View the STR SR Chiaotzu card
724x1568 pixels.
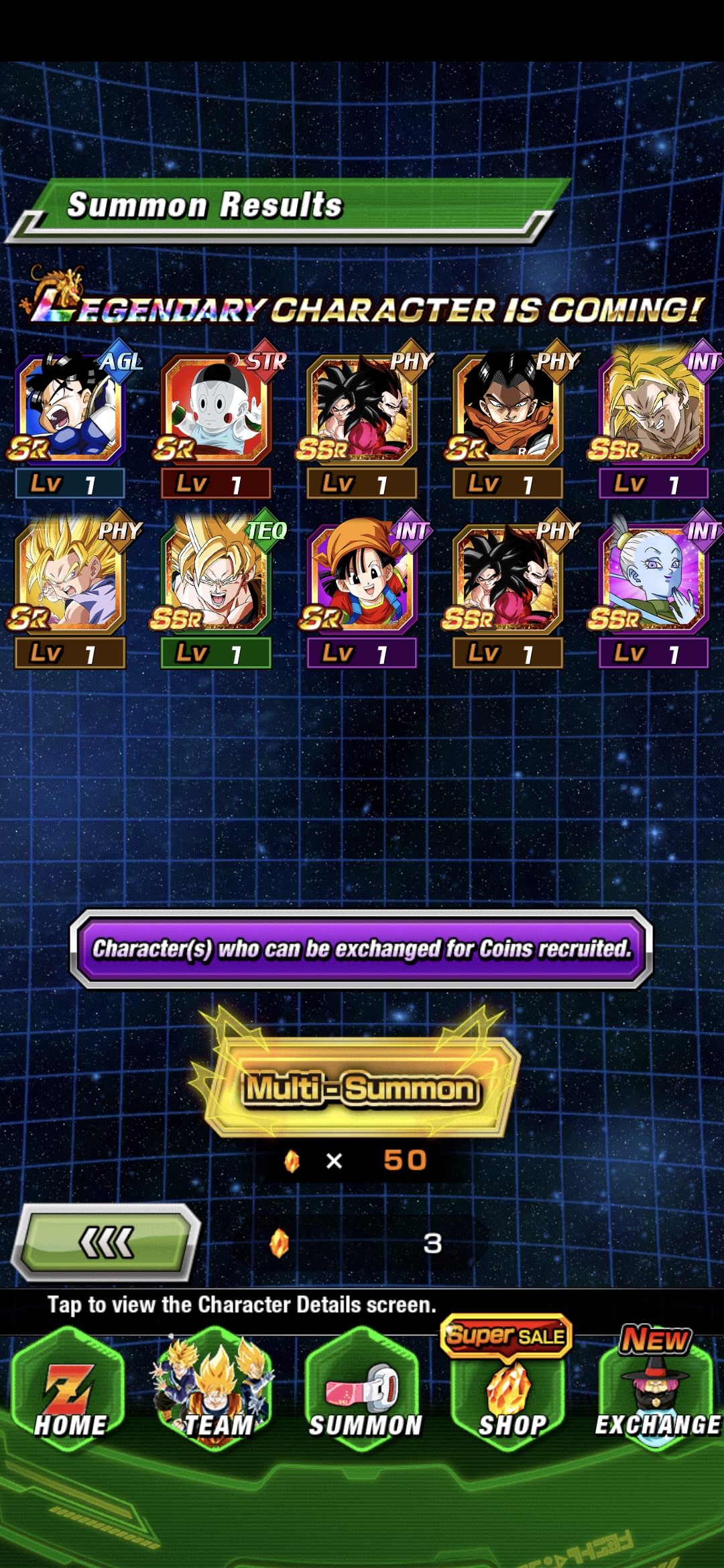tap(216, 410)
